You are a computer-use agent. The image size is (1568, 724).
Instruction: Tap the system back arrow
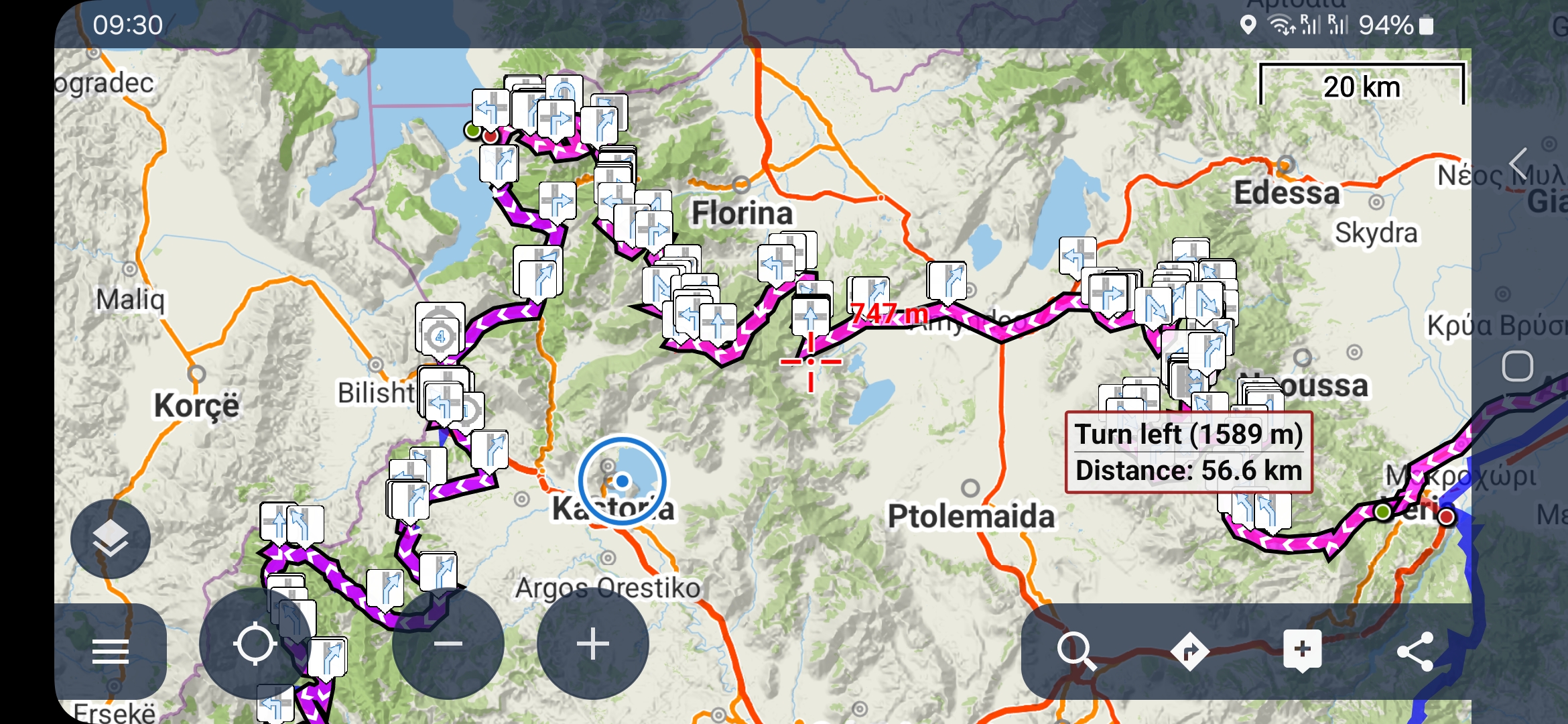tap(1518, 164)
